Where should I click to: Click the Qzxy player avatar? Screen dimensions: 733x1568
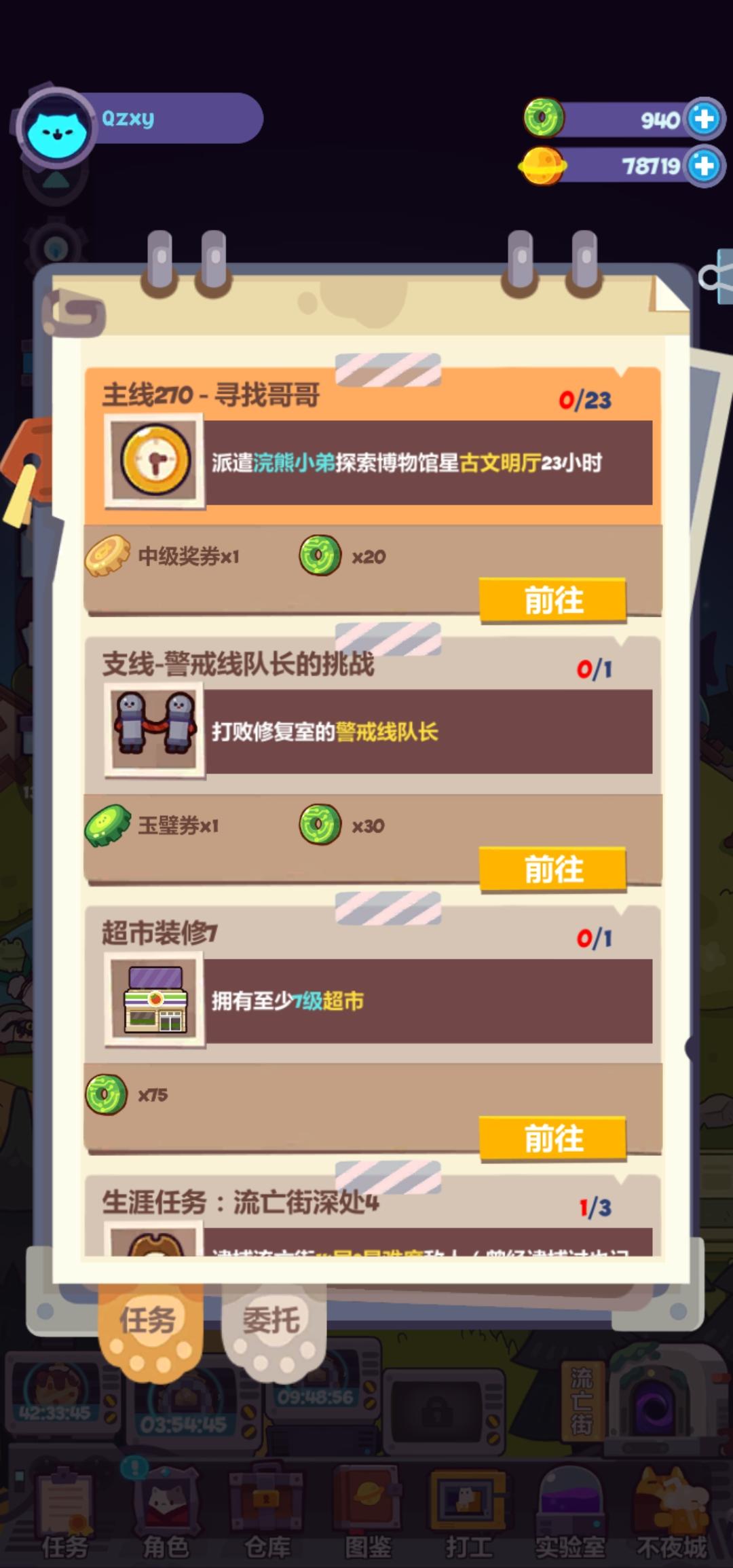pyautogui.click(x=58, y=126)
